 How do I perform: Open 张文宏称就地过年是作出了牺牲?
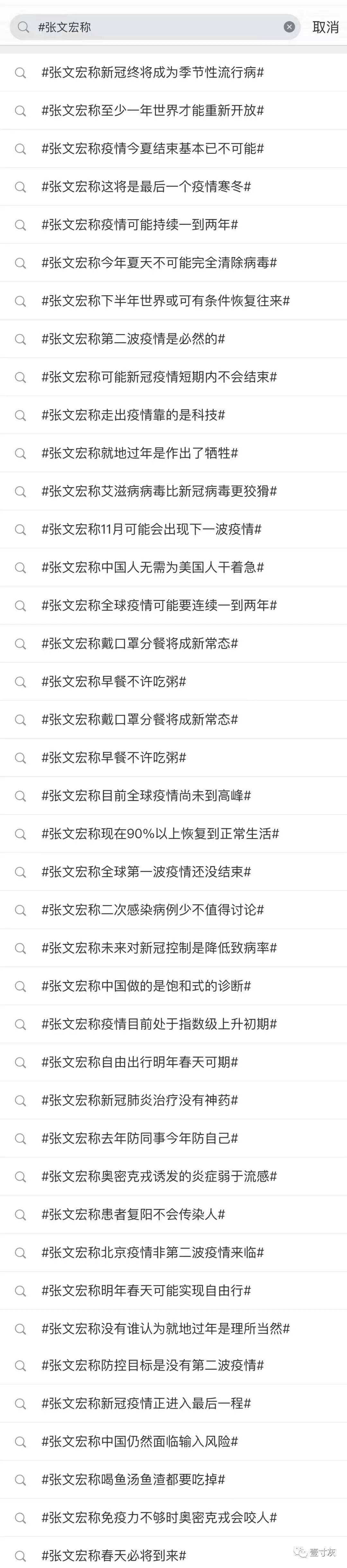(173, 453)
